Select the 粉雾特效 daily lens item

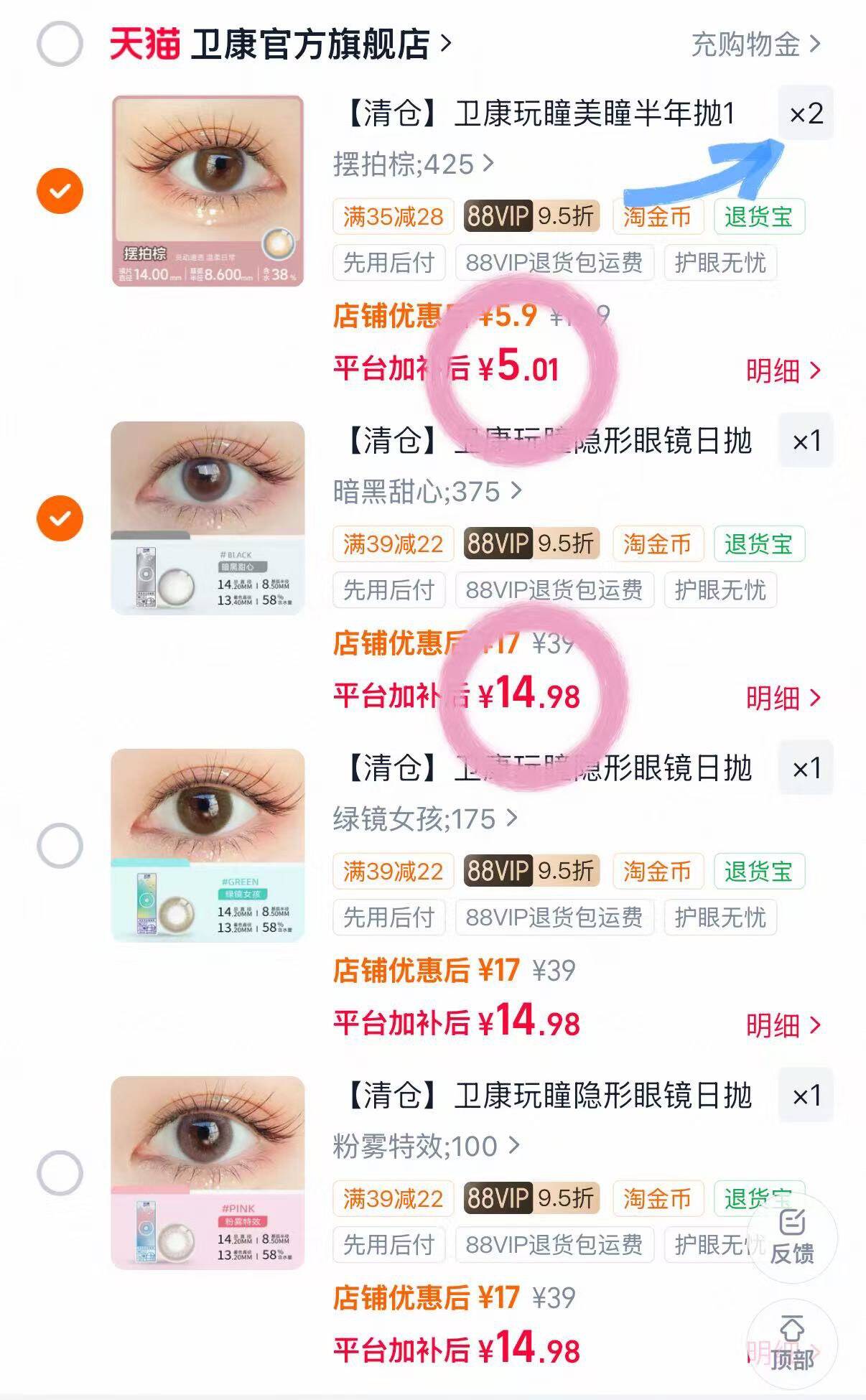click(60, 1173)
